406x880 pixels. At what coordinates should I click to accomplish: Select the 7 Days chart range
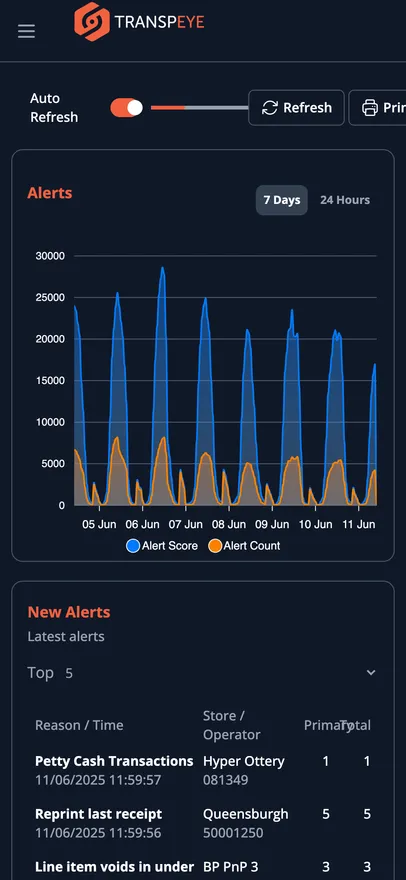282,200
